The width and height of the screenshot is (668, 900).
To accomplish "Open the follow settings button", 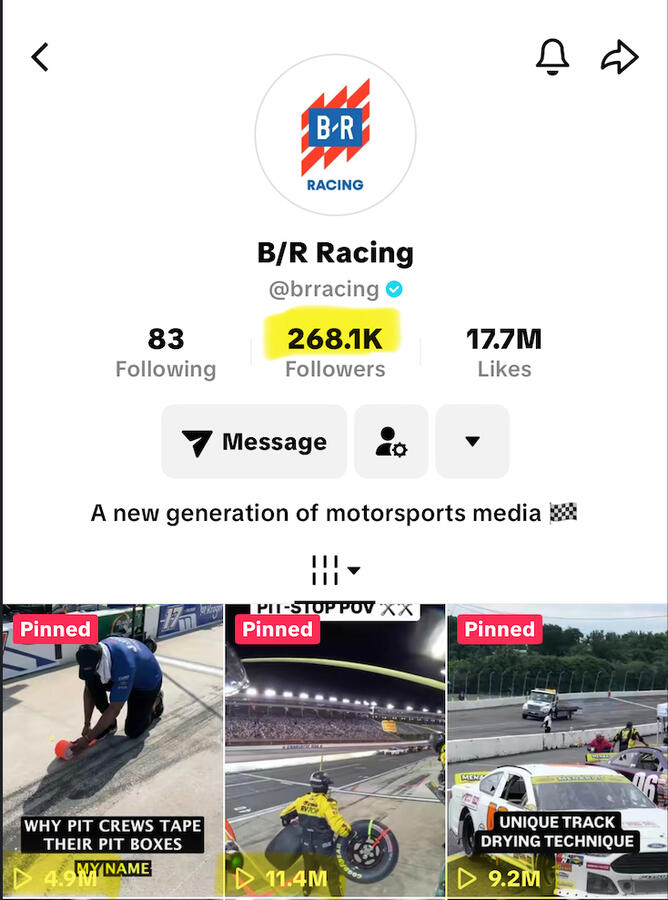I will point(391,442).
